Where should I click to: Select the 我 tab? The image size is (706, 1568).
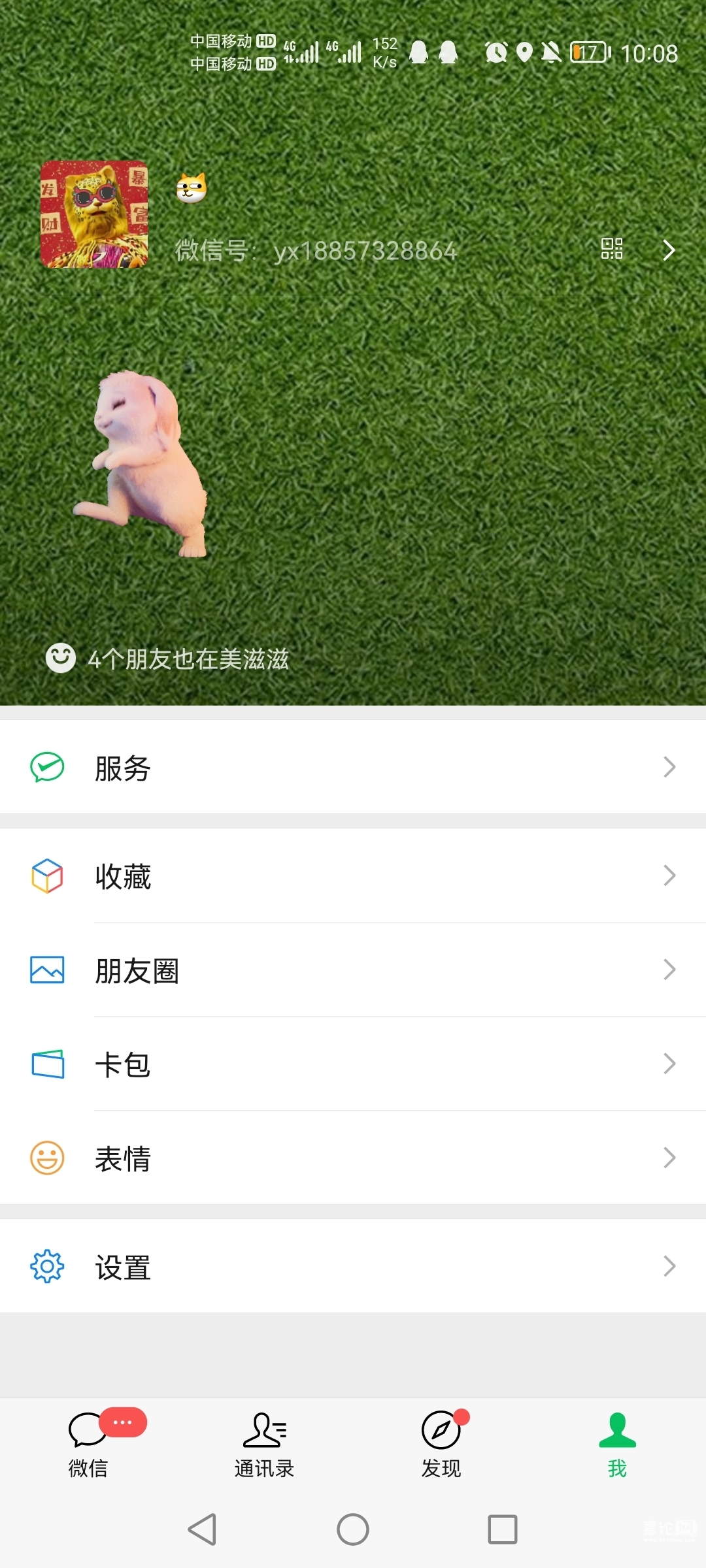click(x=617, y=1443)
